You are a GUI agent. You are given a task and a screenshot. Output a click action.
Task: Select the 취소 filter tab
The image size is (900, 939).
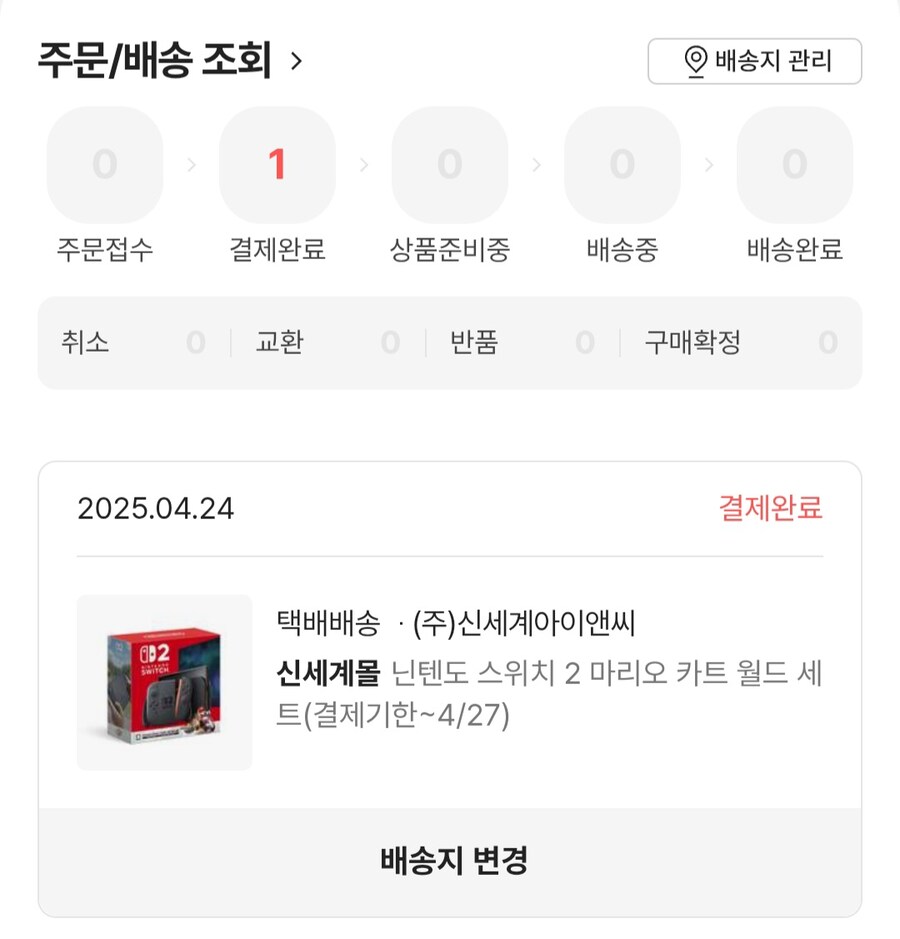(84, 343)
